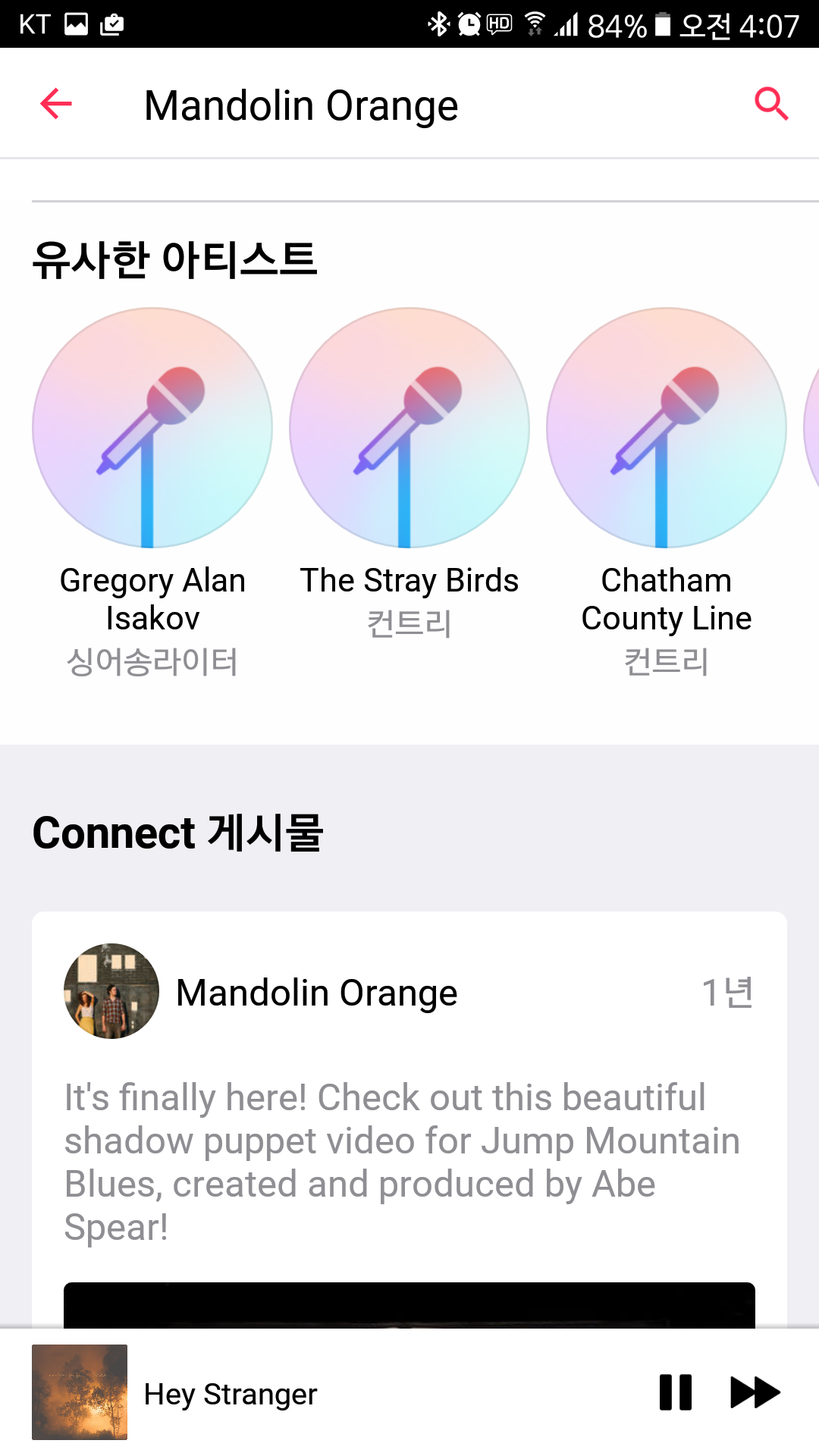Image resolution: width=819 pixels, height=1456 pixels.
Task: Open Mandolin Orange's Connect post
Action: click(x=402, y=1160)
